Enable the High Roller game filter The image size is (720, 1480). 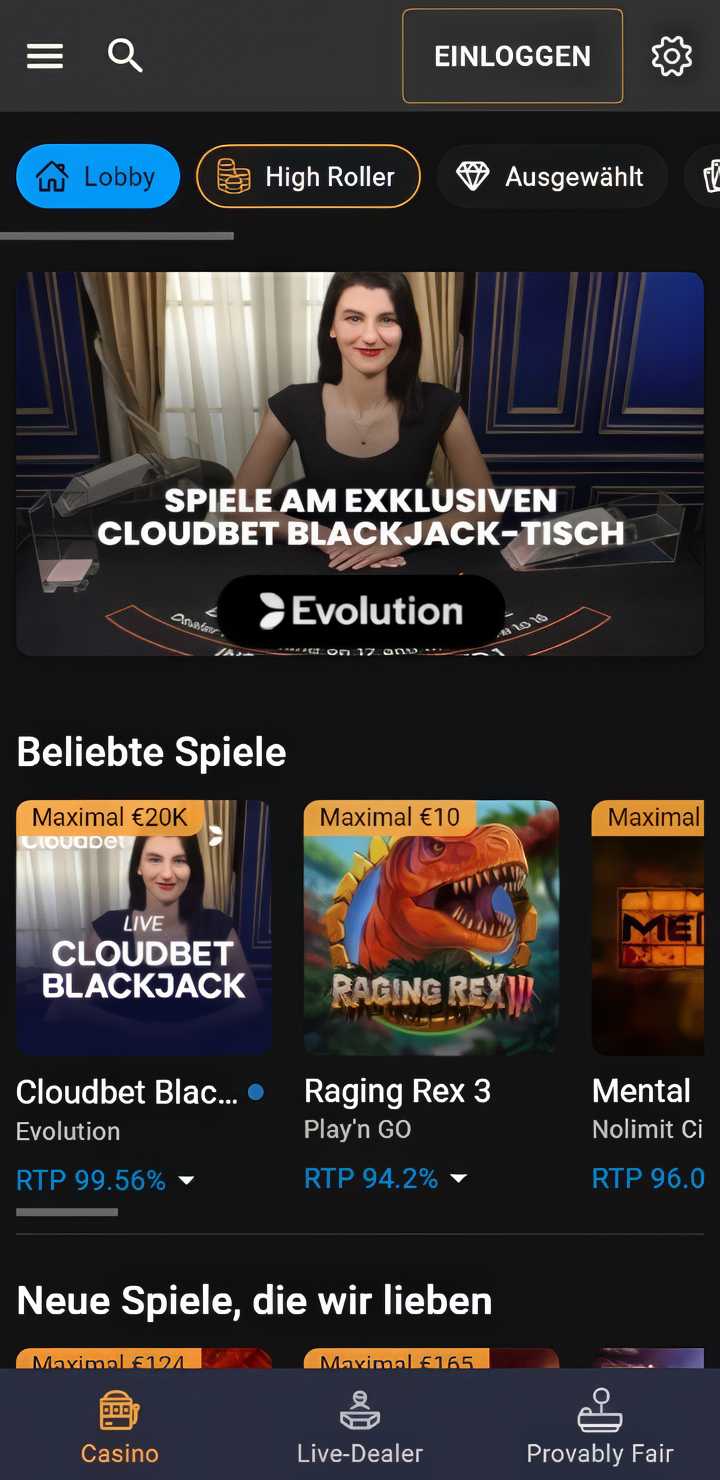coord(308,176)
